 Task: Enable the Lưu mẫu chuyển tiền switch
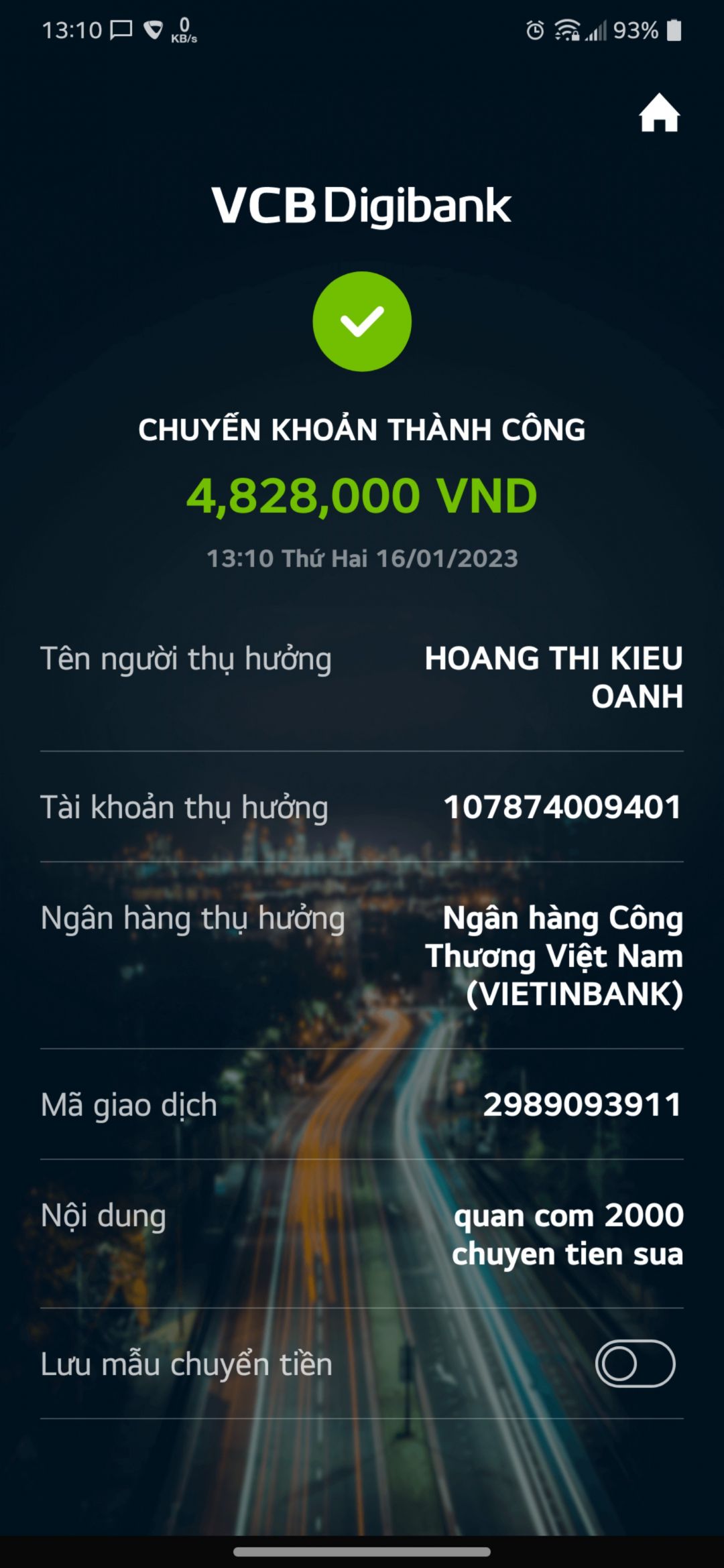click(635, 1363)
